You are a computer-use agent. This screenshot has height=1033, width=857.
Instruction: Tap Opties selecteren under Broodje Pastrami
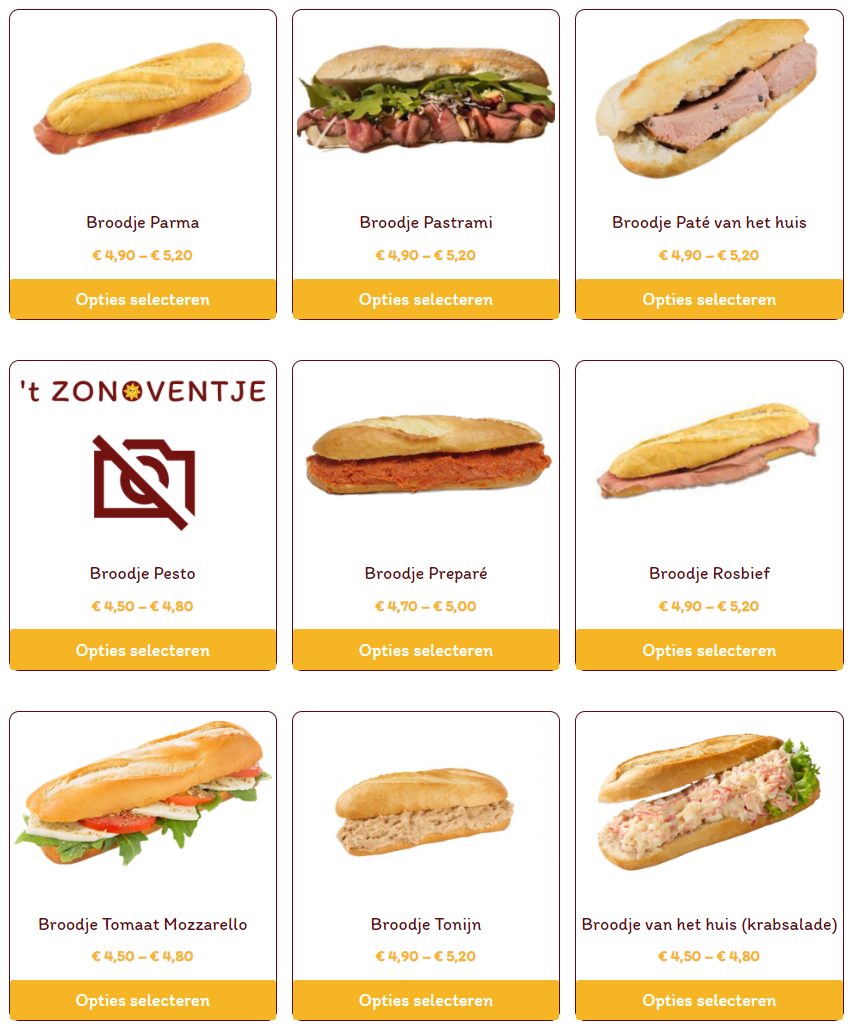426,299
